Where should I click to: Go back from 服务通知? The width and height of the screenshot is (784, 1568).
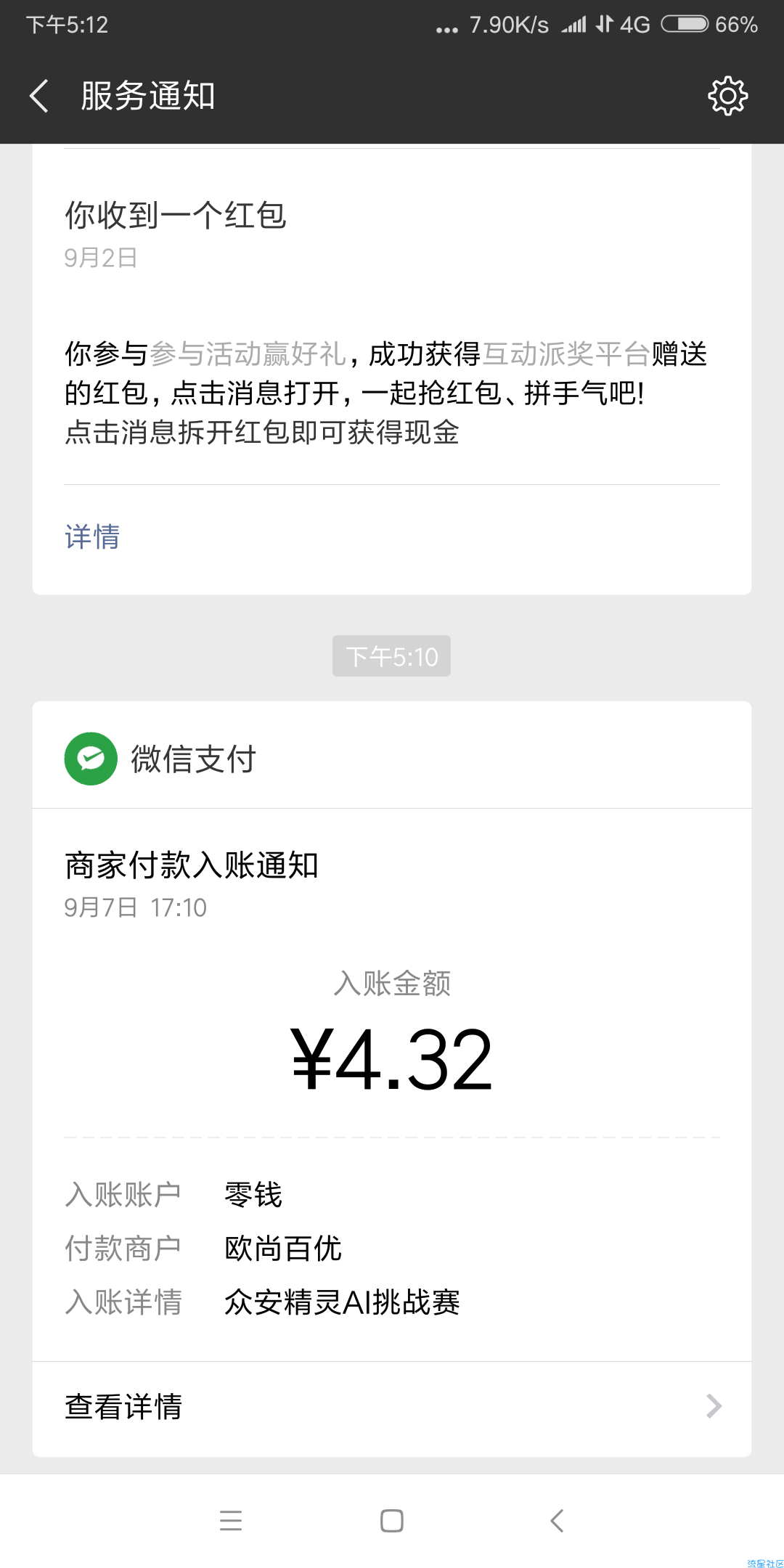[x=39, y=96]
